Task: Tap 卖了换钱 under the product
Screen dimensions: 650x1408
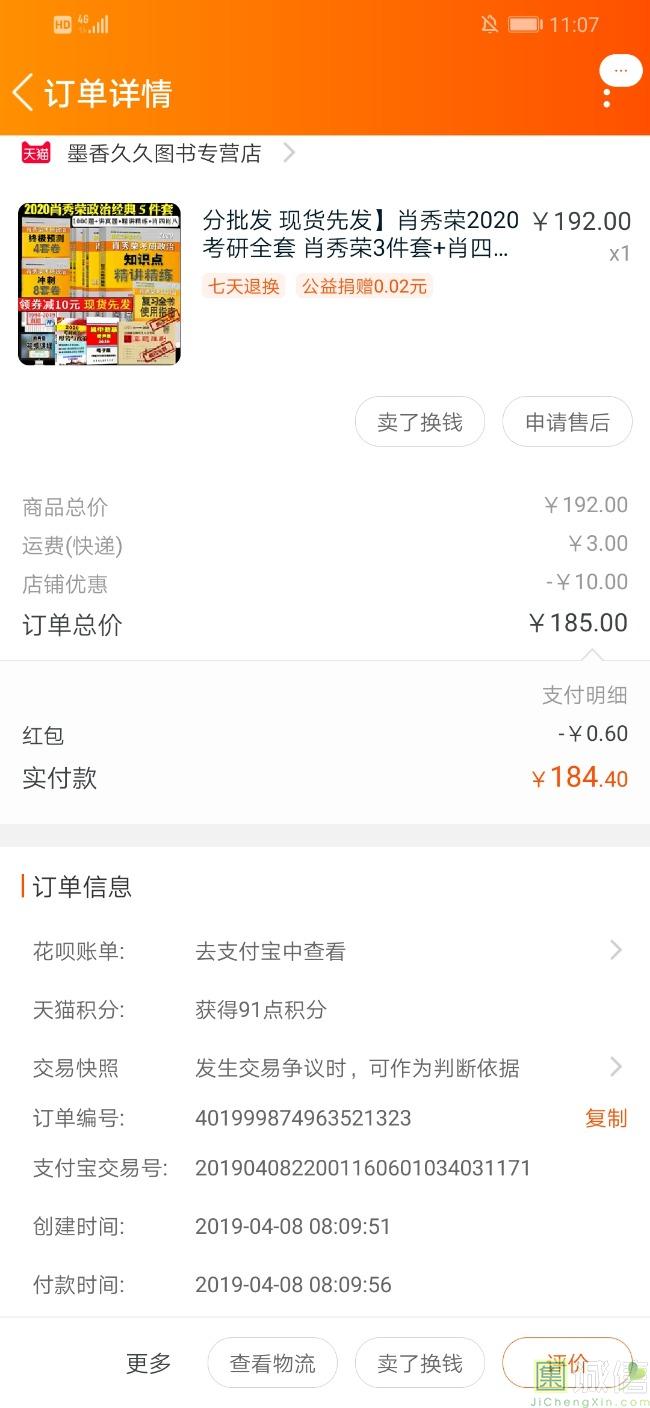Action: coord(420,422)
